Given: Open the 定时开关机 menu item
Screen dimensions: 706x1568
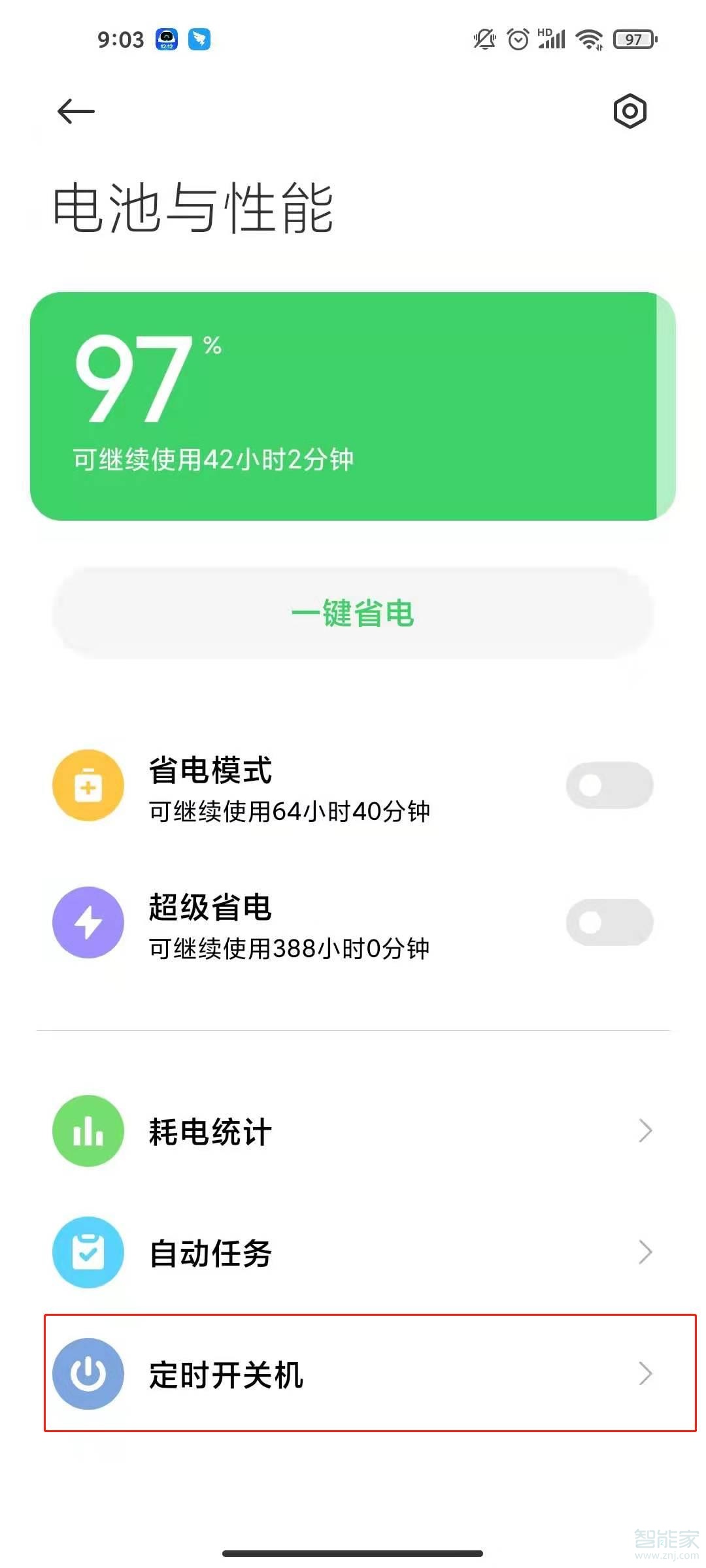Looking at the screenshot, I should (x=353, y=1373).
